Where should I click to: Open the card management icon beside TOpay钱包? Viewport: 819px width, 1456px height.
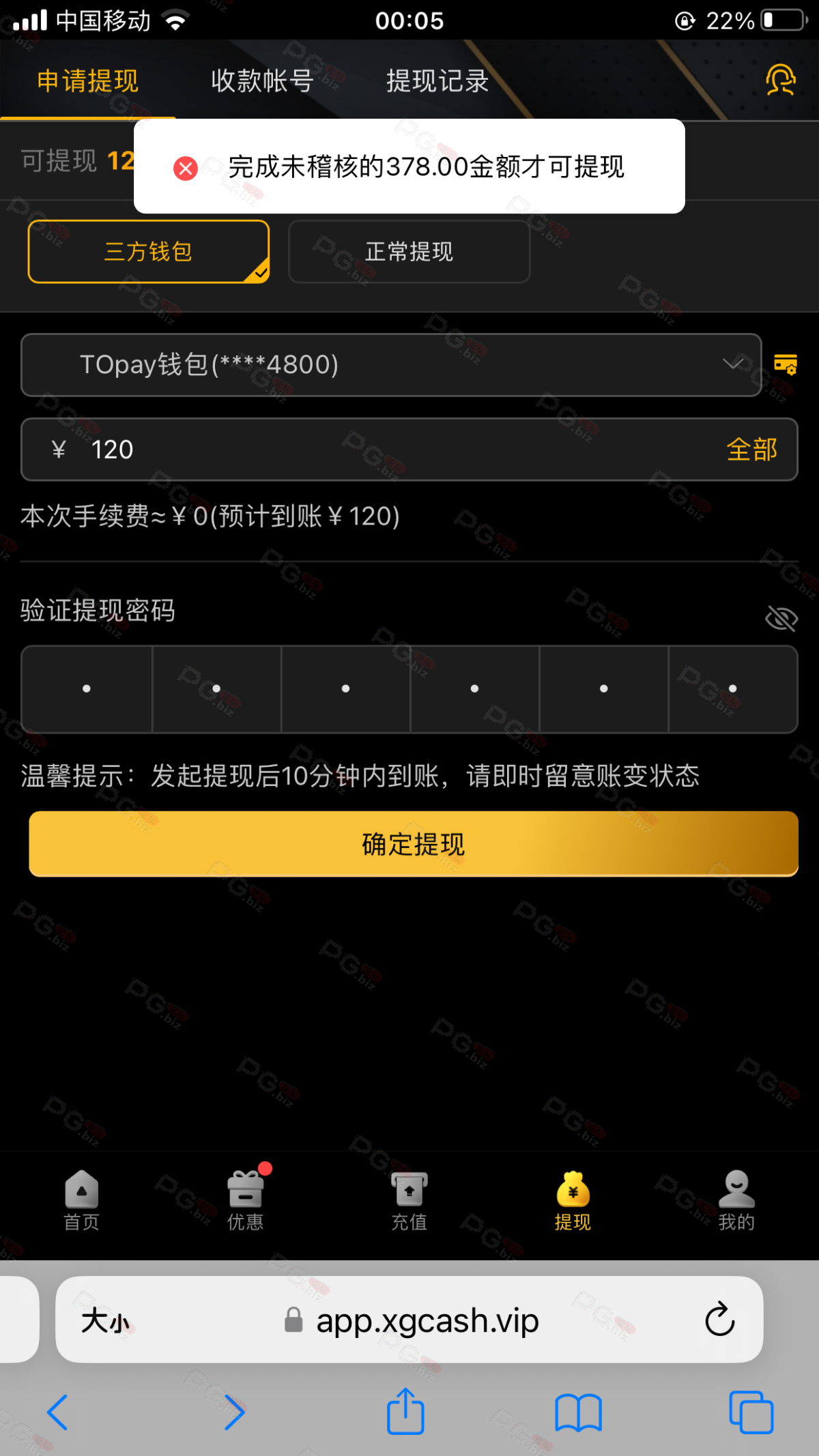pos(786,365)
